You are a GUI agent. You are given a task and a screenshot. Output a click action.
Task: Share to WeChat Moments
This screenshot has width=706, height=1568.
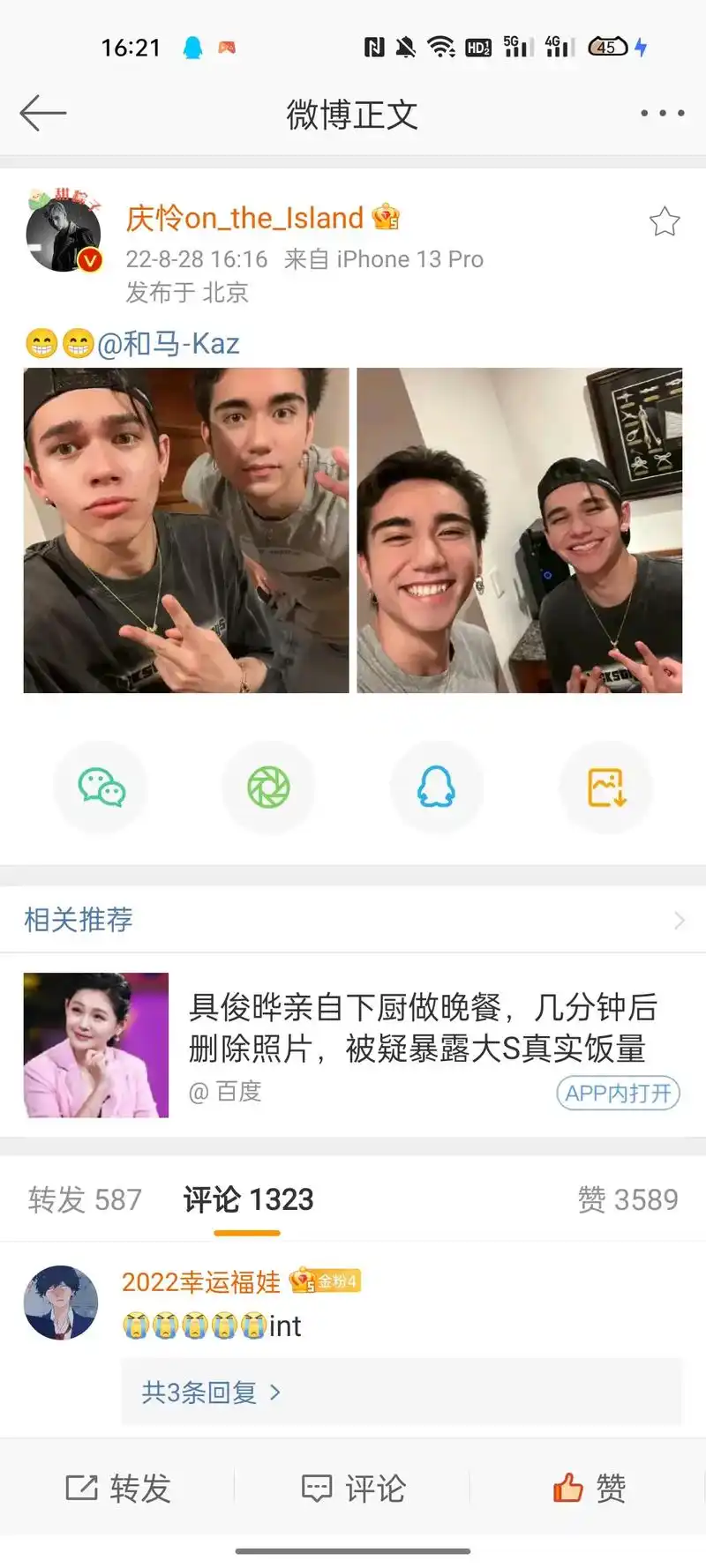pos(268,787)
